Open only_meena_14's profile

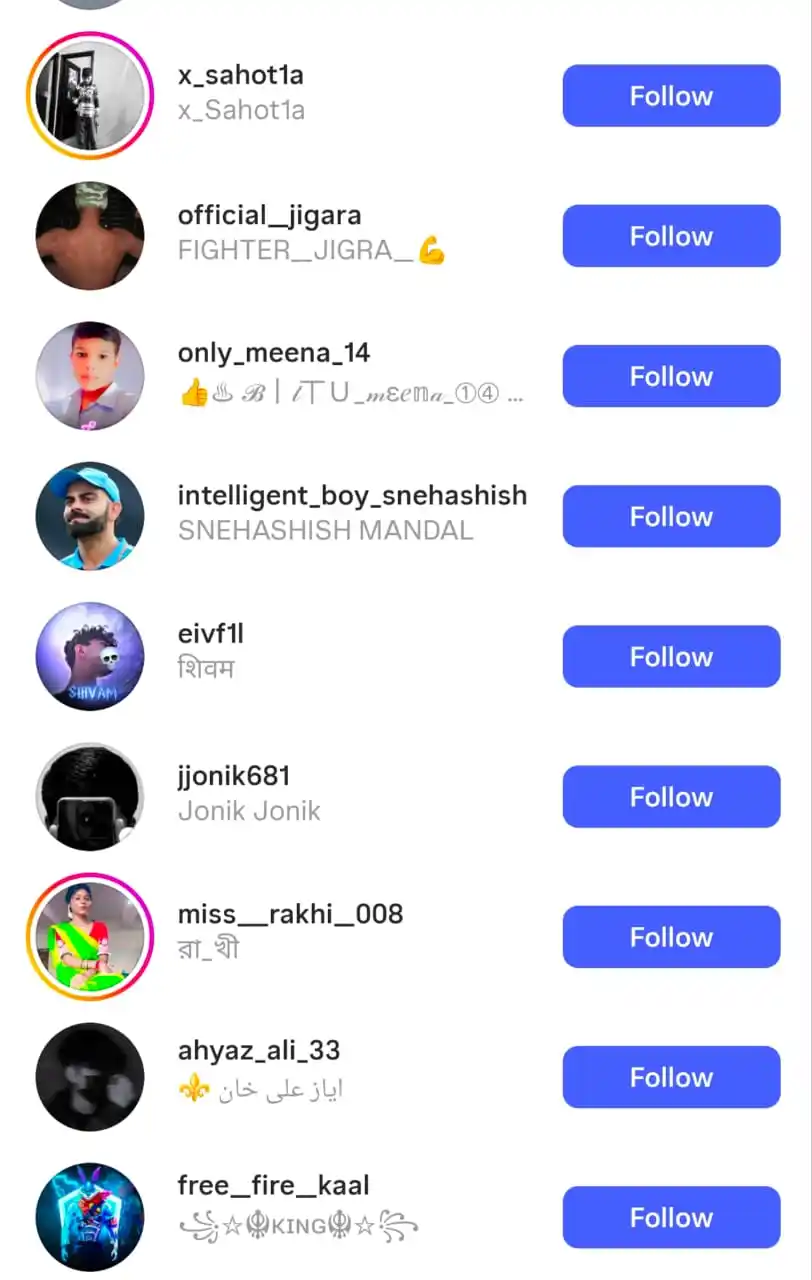[x=273, y=353]
